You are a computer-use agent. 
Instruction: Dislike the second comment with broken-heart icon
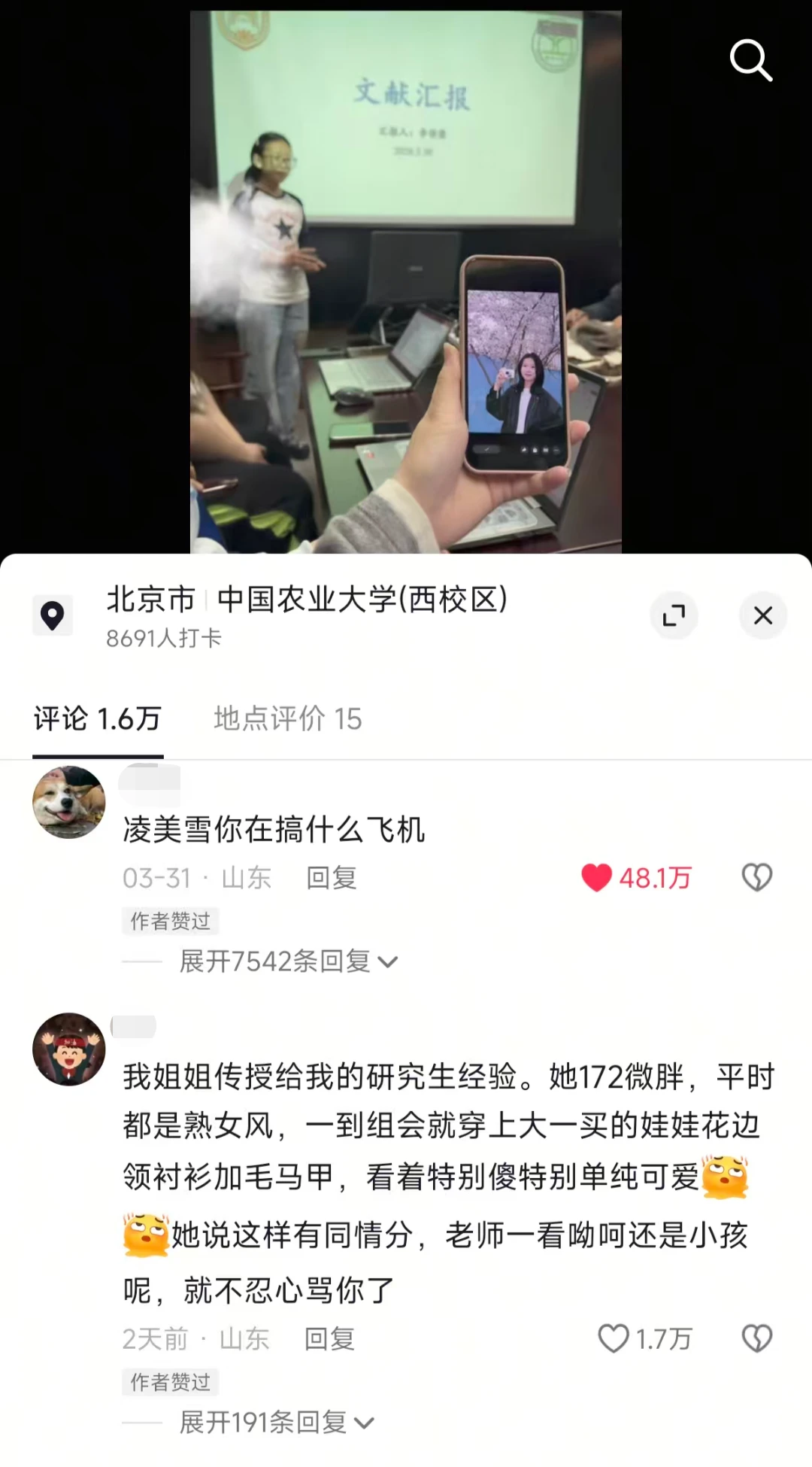pos(756,1339)
